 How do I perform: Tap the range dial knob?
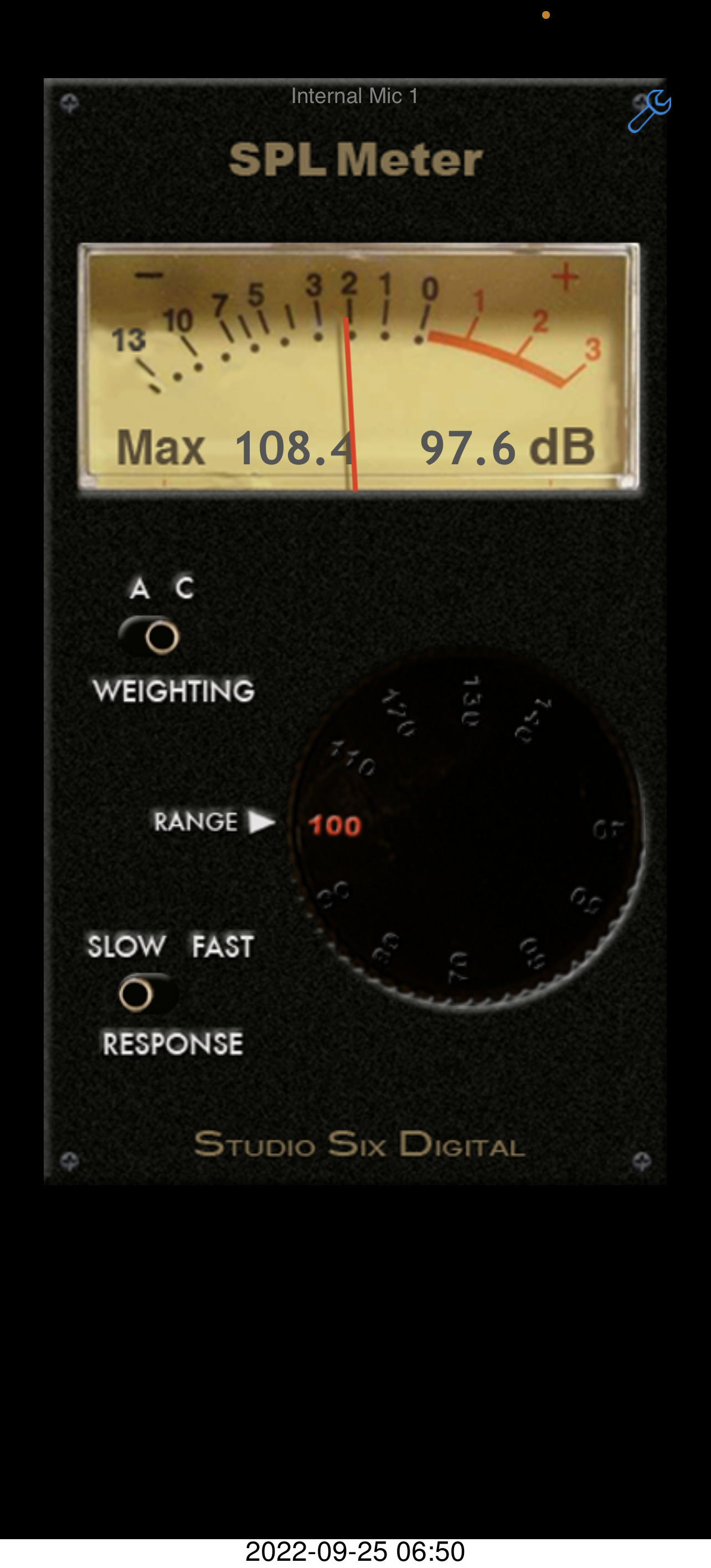coord(466,830)
